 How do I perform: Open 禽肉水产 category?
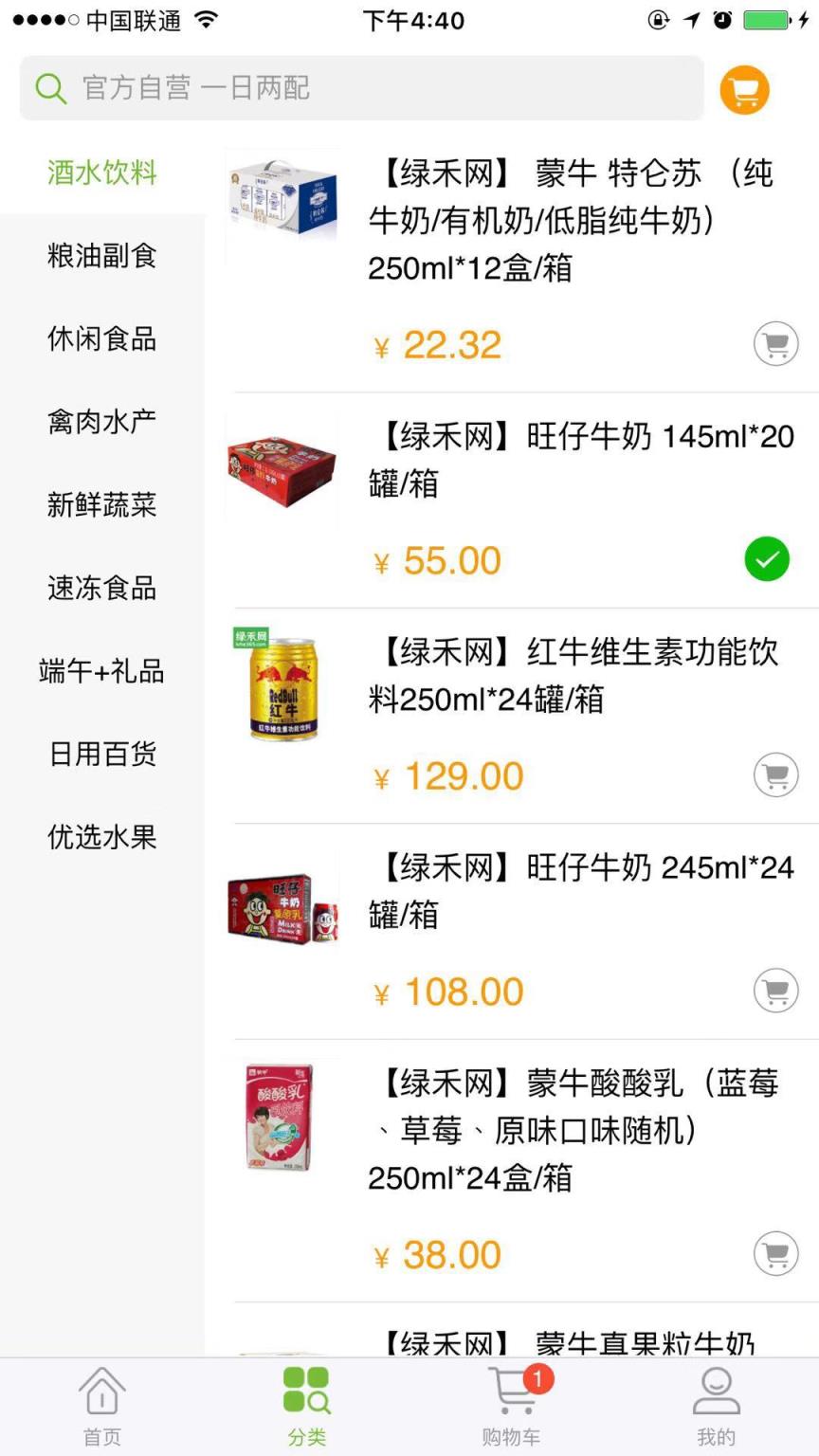101,421
